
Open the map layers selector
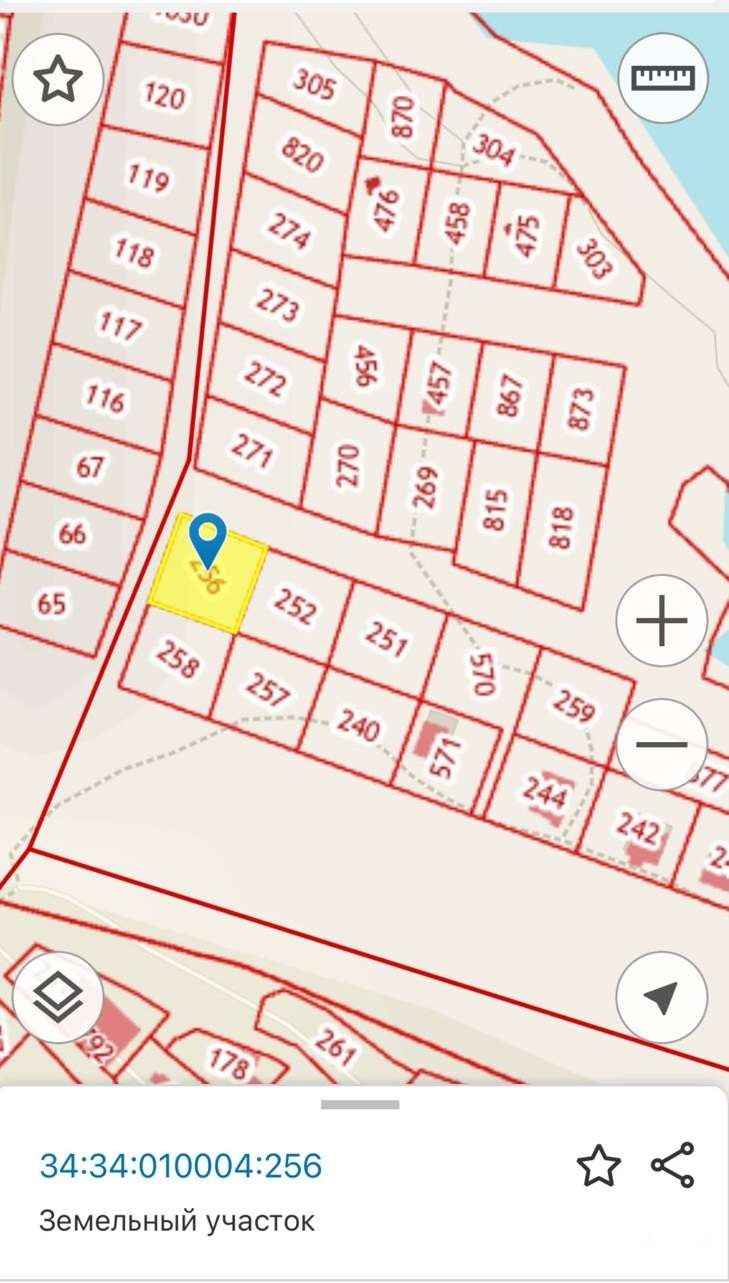click(x=59, y=997)
